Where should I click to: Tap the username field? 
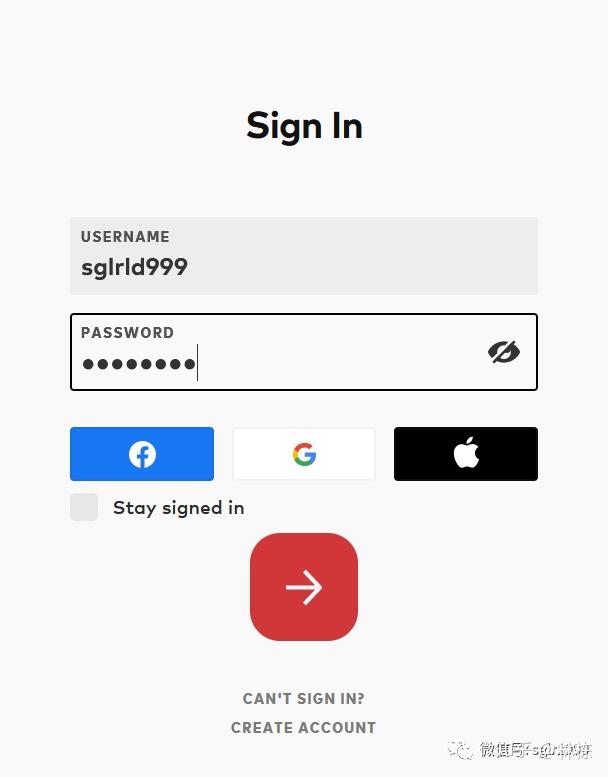pos(303,257)
